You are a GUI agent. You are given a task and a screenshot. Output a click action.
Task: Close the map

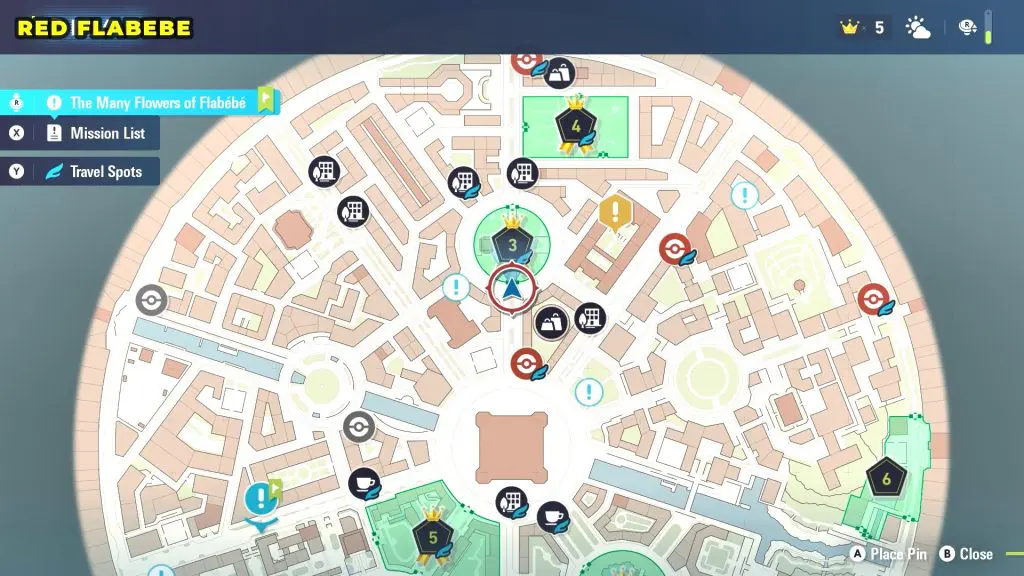[965, 554]
